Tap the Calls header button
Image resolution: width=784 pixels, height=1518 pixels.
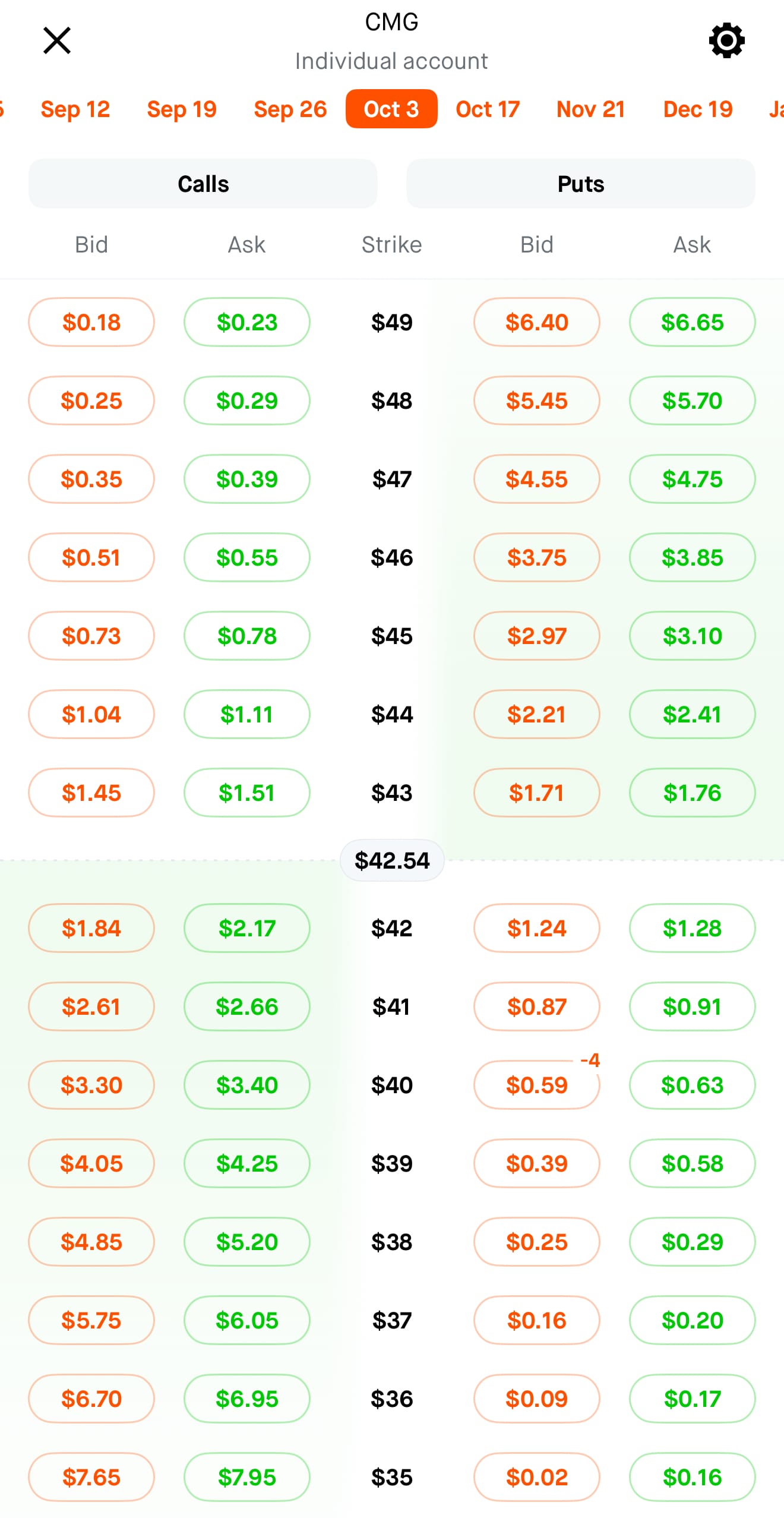point(203,184)
